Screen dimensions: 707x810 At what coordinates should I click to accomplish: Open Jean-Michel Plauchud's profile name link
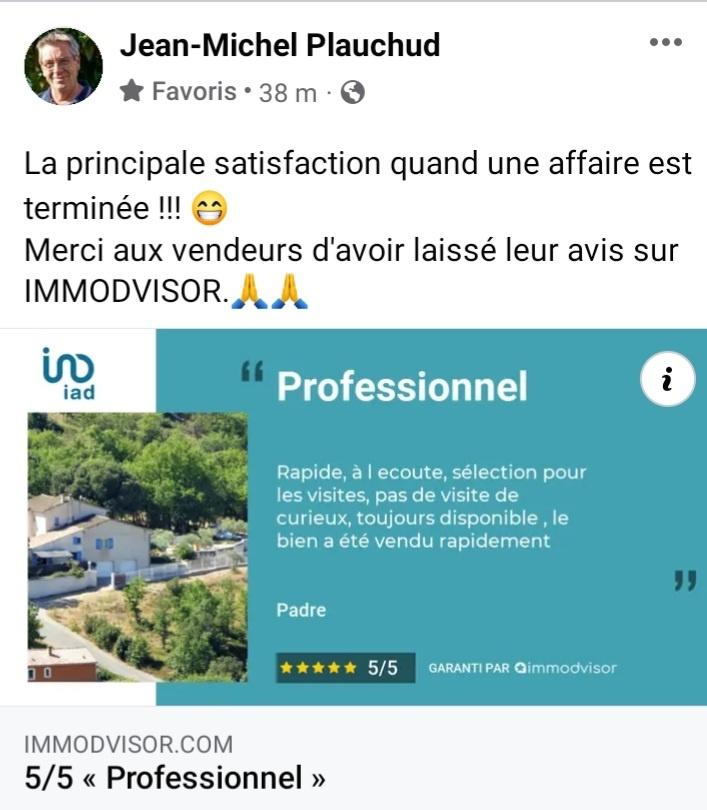(280, 45)
